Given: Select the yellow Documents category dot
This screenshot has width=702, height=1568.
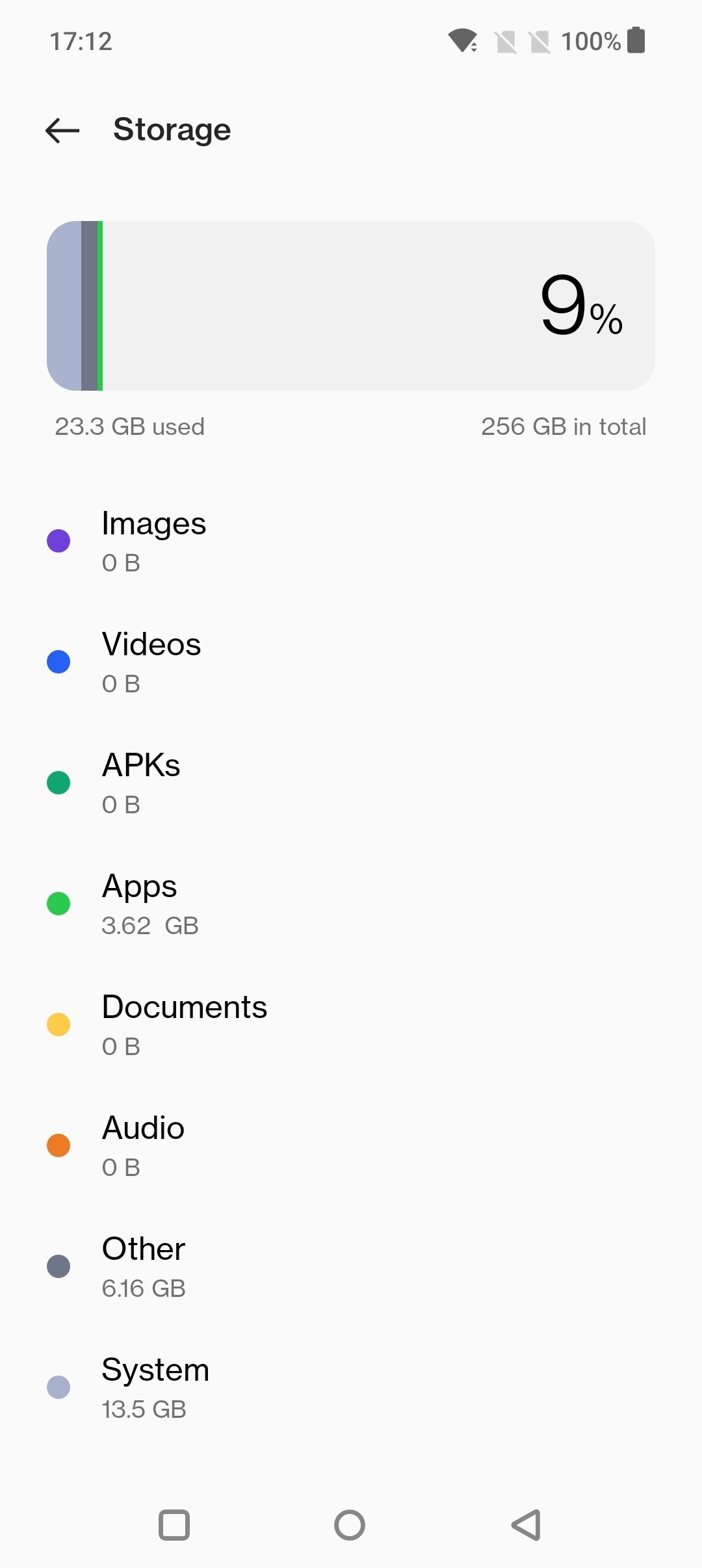Looking at the screenshot, I should [x=59, y=1025].
